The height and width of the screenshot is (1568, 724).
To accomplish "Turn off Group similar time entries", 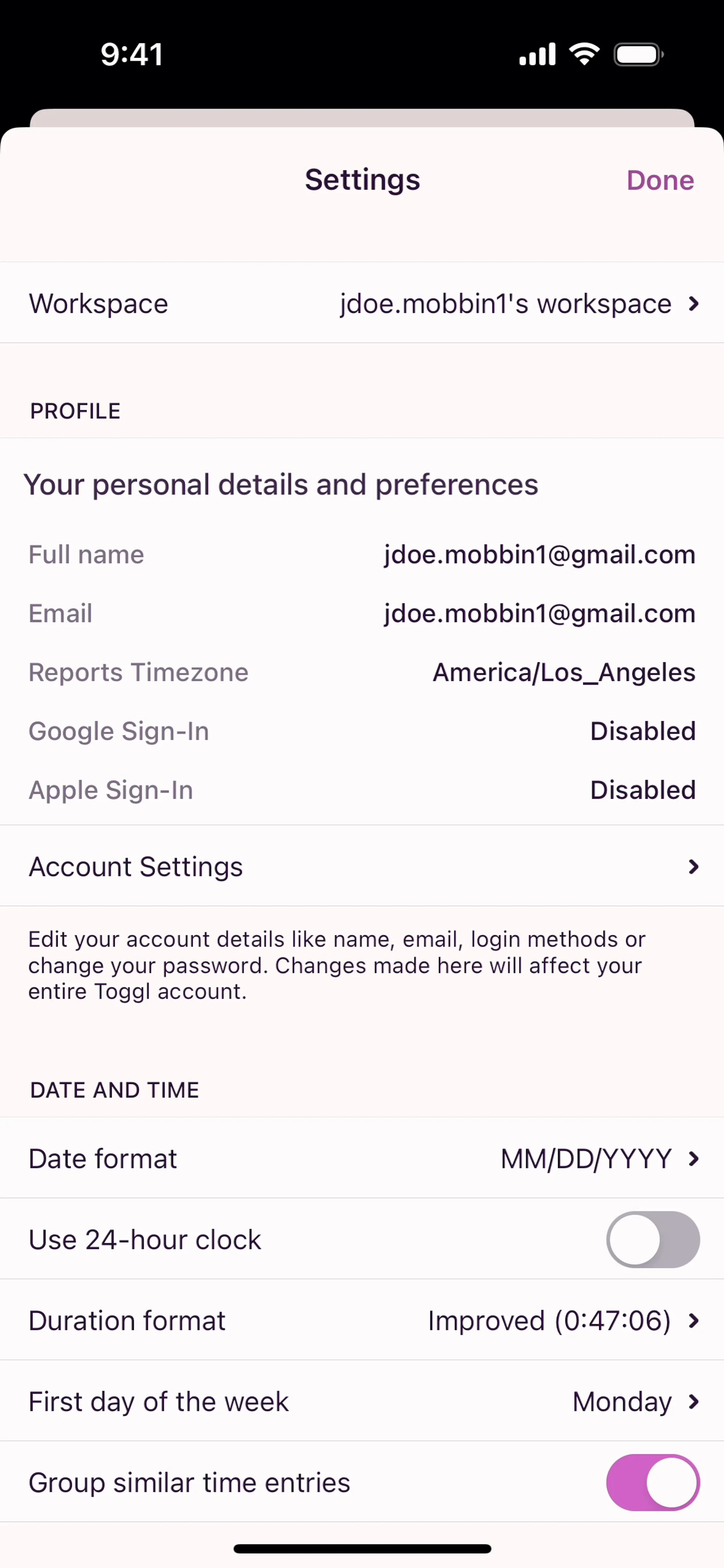I will [x=653, y=1483].
